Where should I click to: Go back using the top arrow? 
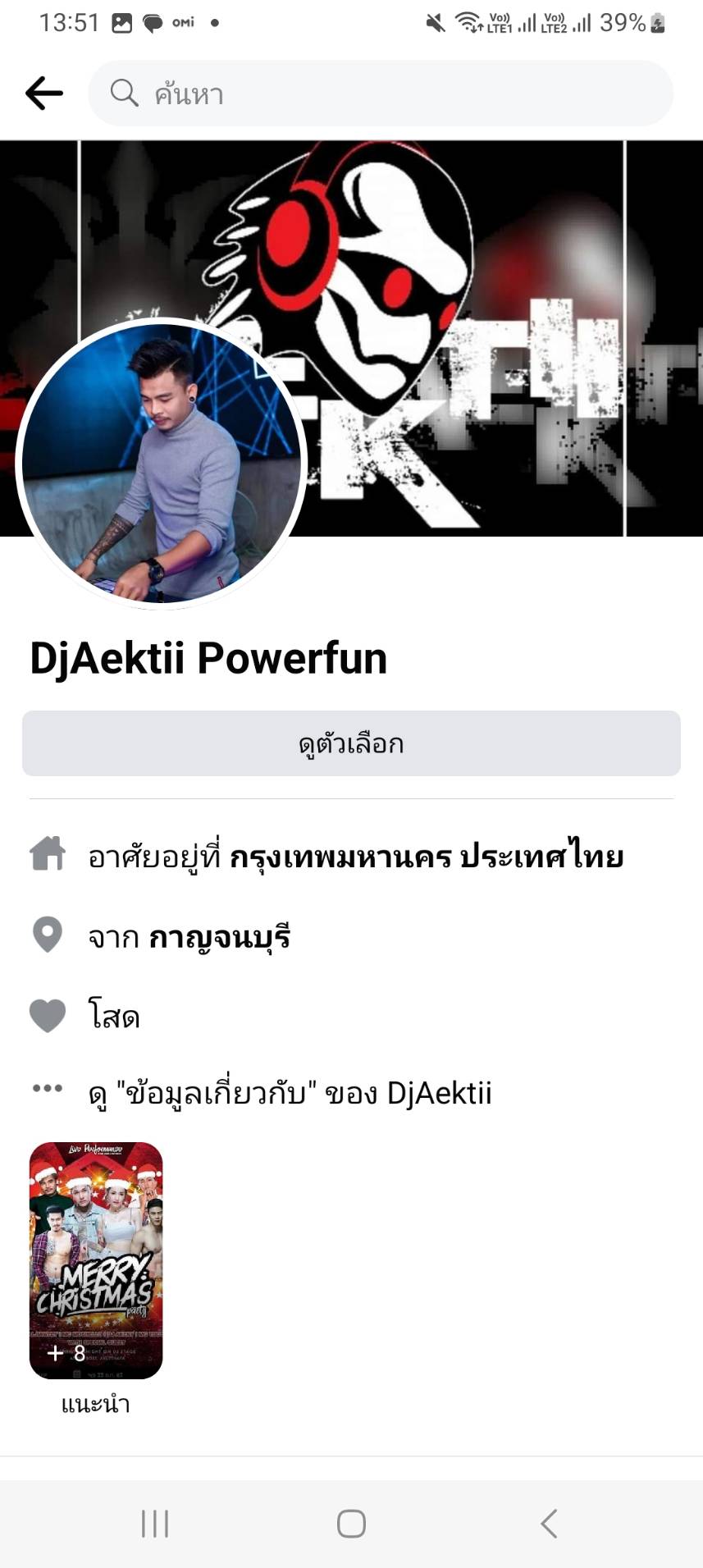[44, 94]
